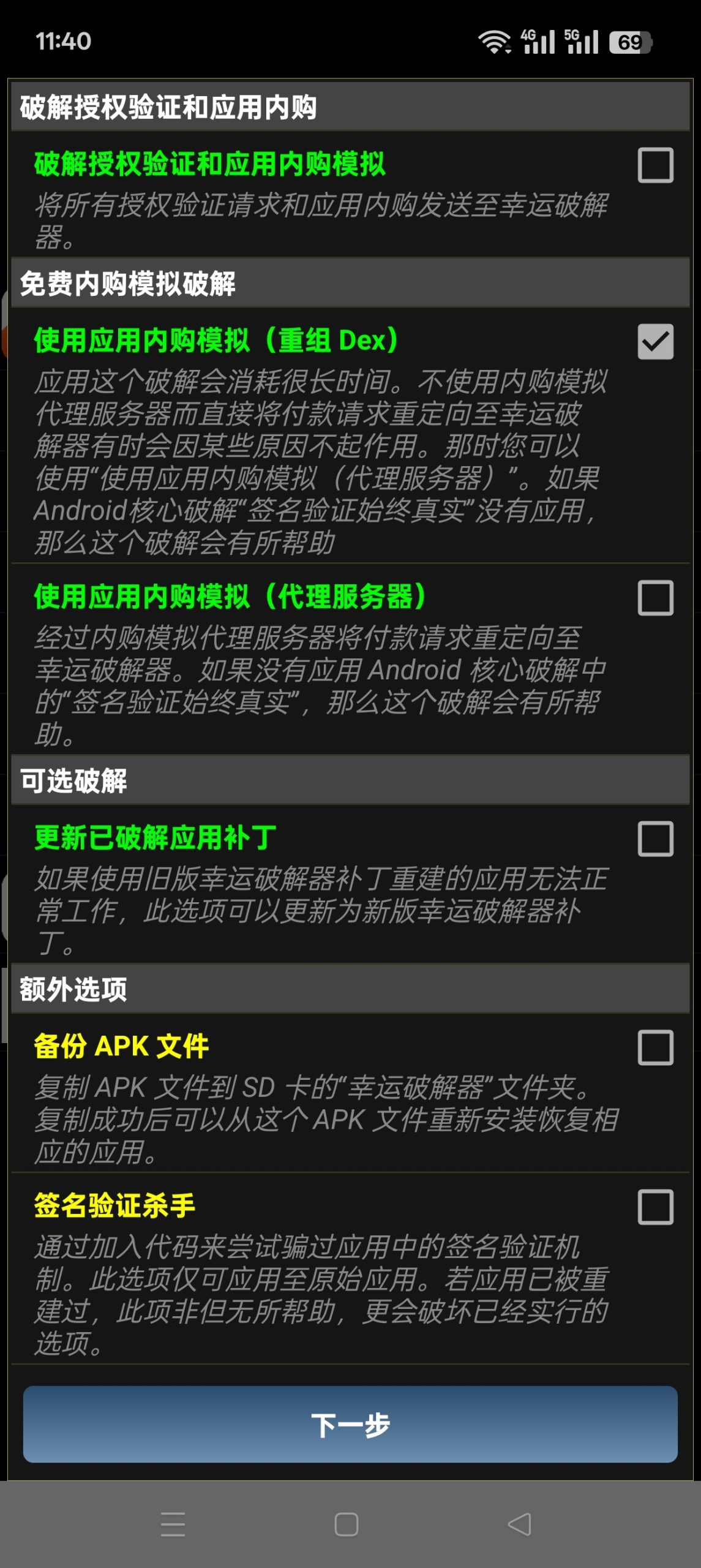
Task: Enable 使用应用内购模拟（代理服务器）
Action: (x=654, y=597)
